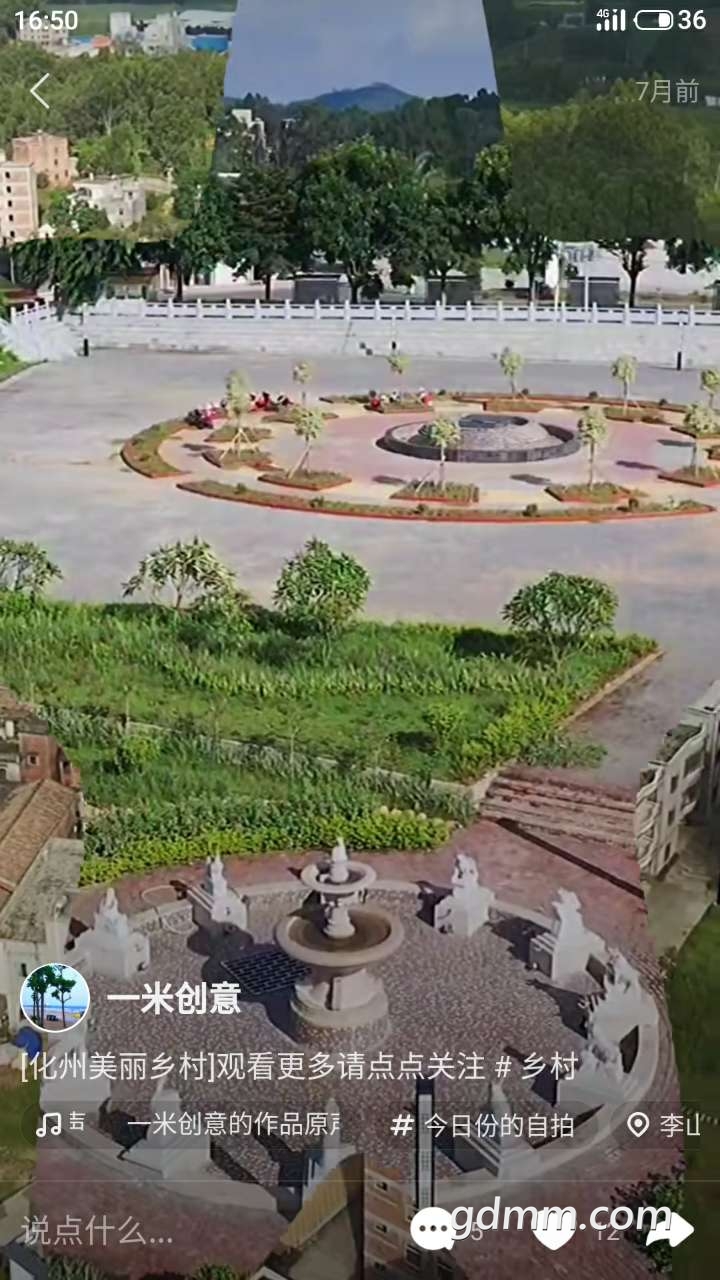Screen dimensions: 720x1280
Task: Open the original sound music chip
Action: click(190, 1125)
